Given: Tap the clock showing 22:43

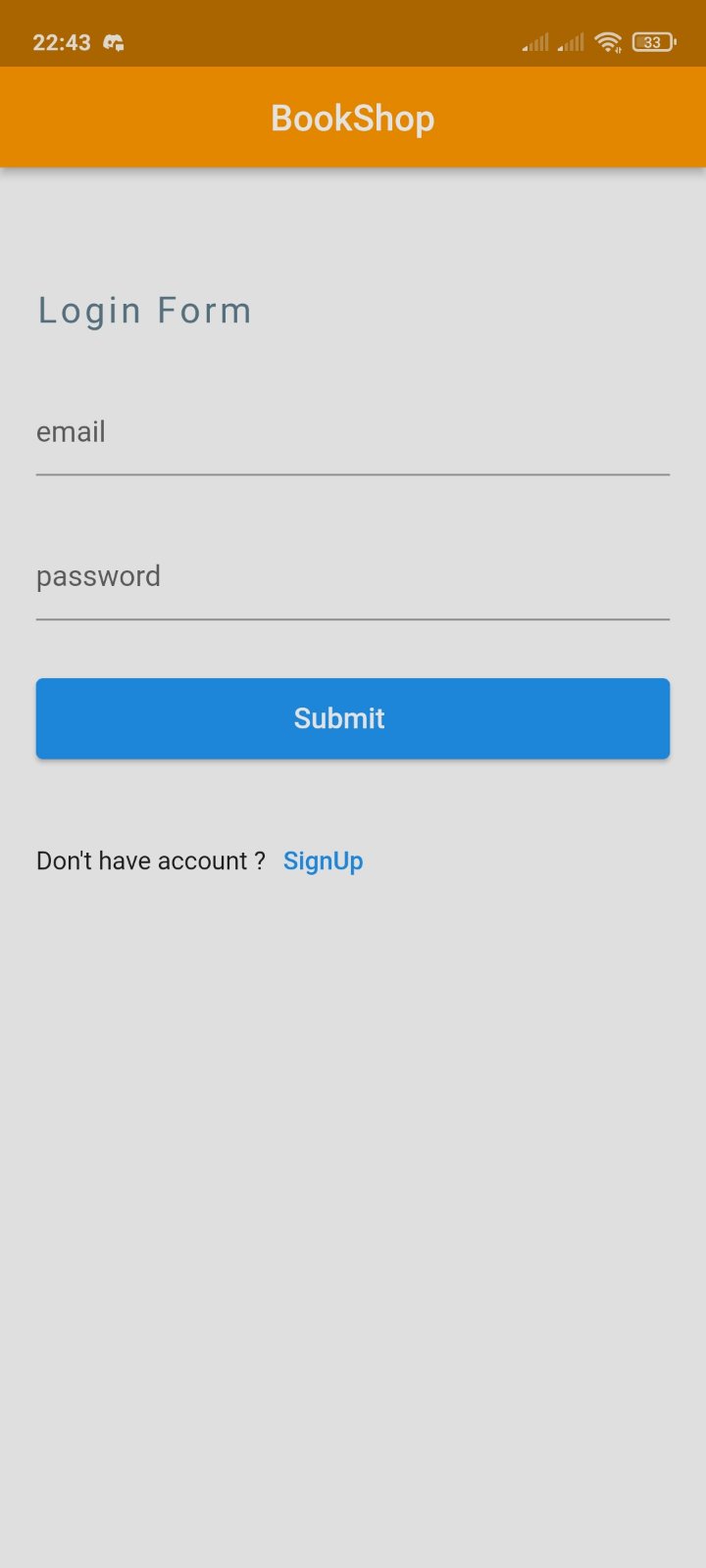Looking at the screenshot, I should 61,42.
